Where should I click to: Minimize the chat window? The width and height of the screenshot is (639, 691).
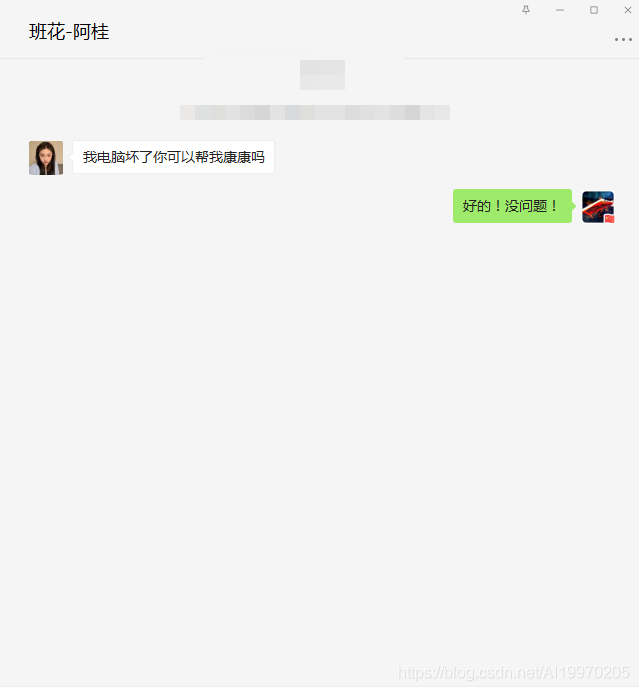pos(560,10)
